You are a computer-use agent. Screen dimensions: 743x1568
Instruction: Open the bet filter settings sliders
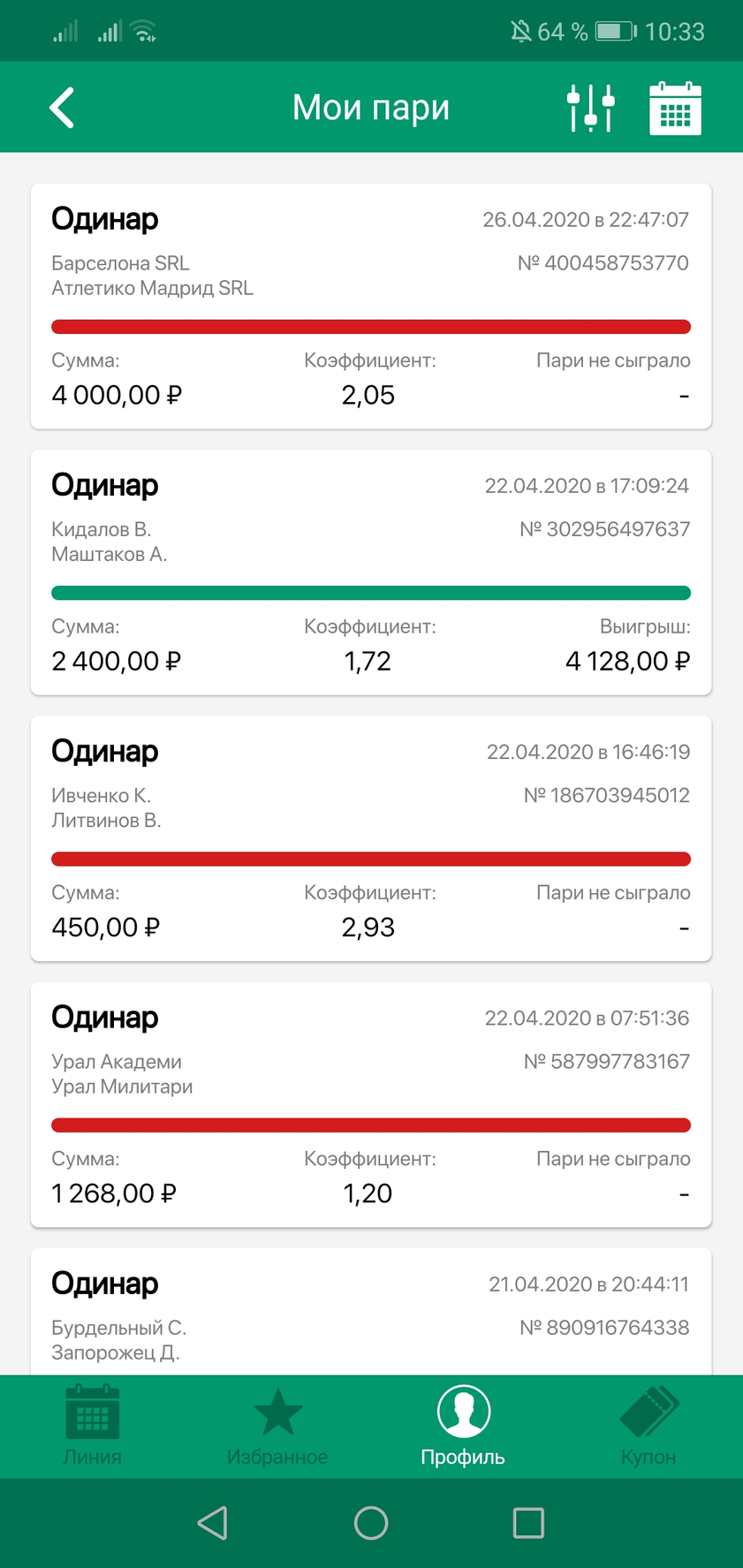coord(590,108)
